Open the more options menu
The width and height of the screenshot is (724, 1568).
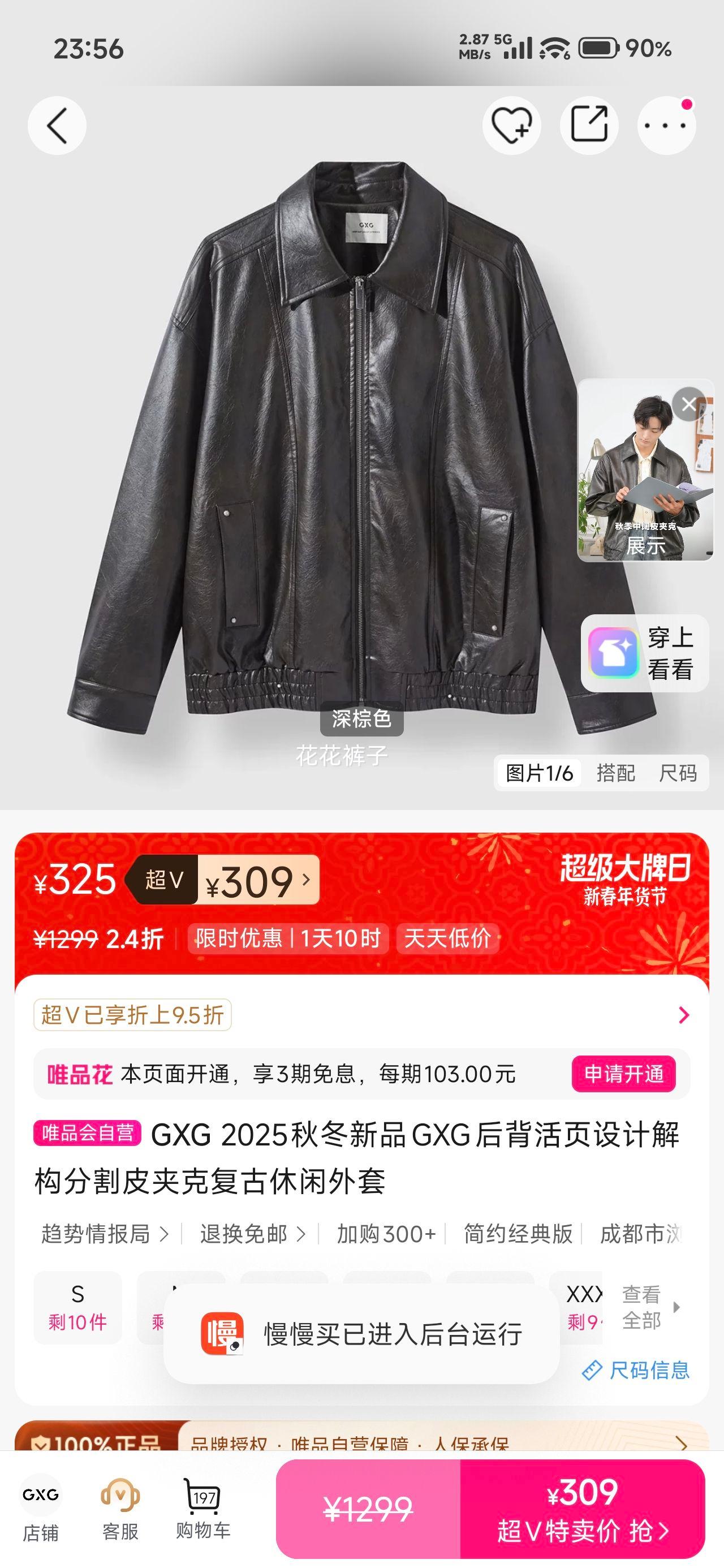coord(667,124)
